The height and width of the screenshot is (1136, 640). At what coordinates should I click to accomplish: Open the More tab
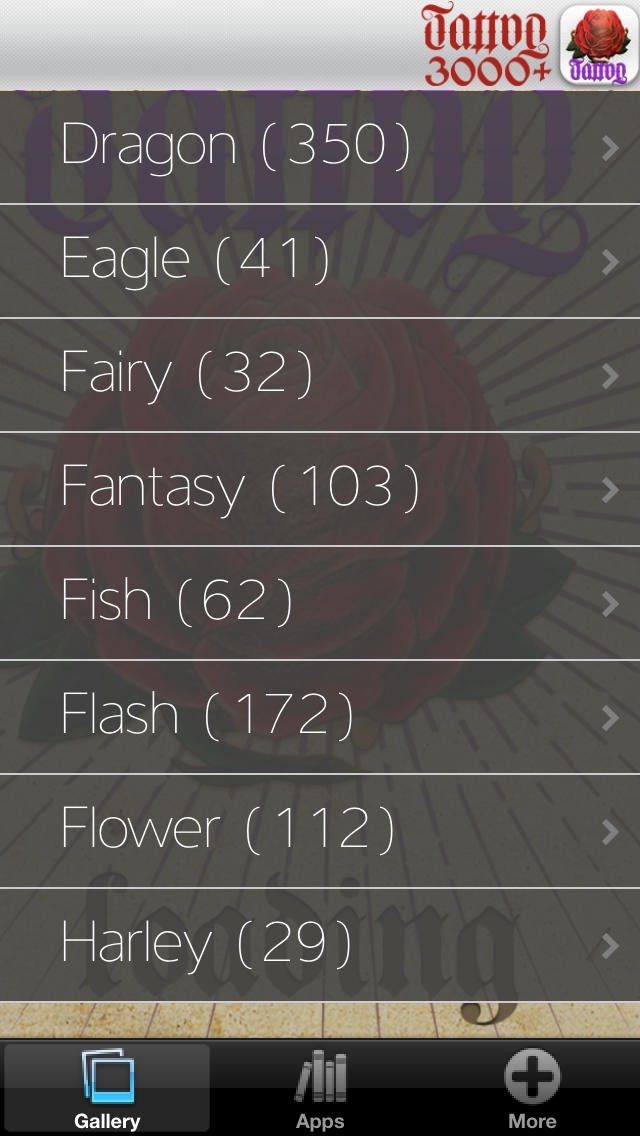[x=532, y=1089]
